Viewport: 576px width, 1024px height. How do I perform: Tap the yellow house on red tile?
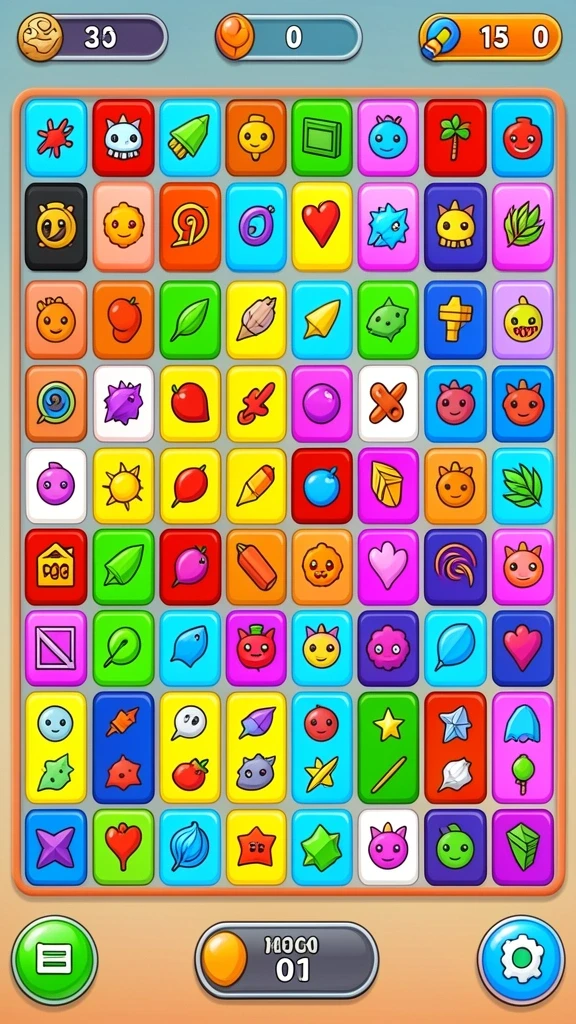point(56,566)
